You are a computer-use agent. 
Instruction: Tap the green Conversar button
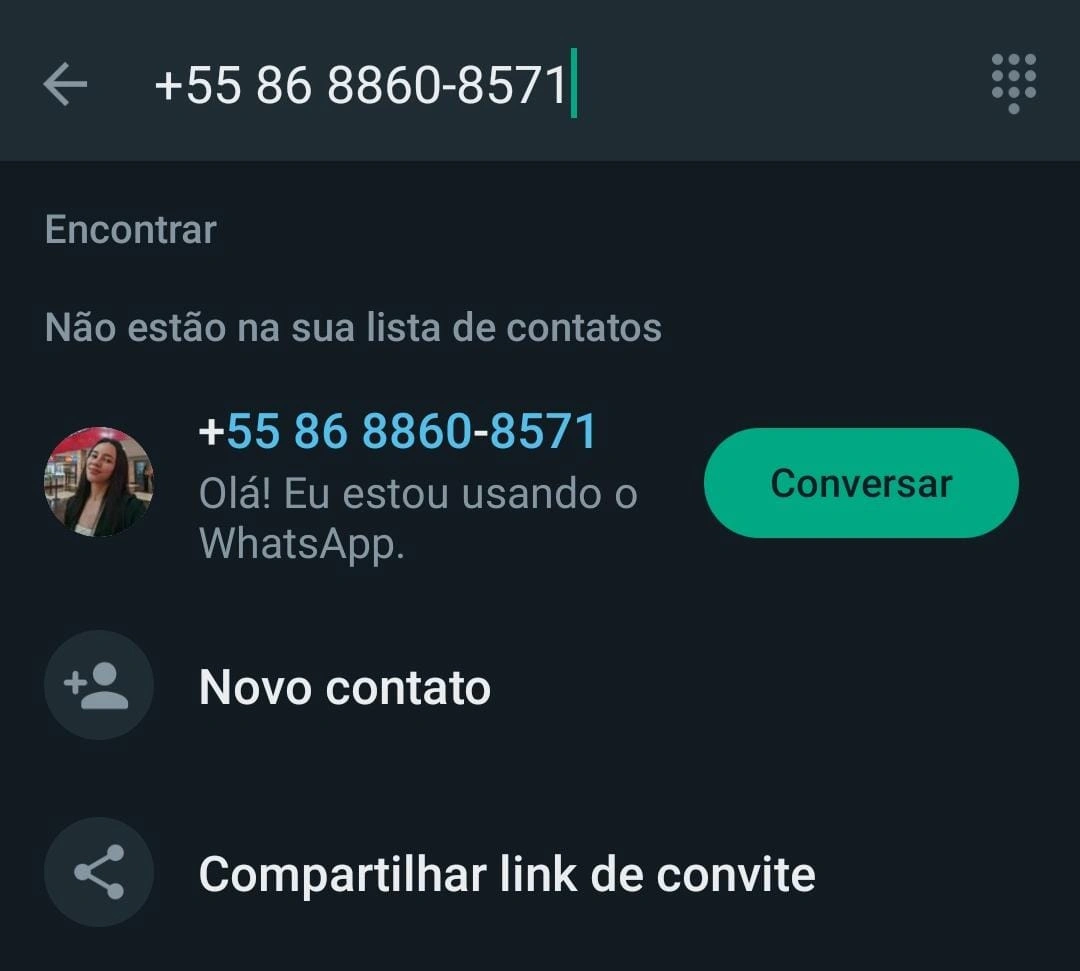[x=861, y=483]
